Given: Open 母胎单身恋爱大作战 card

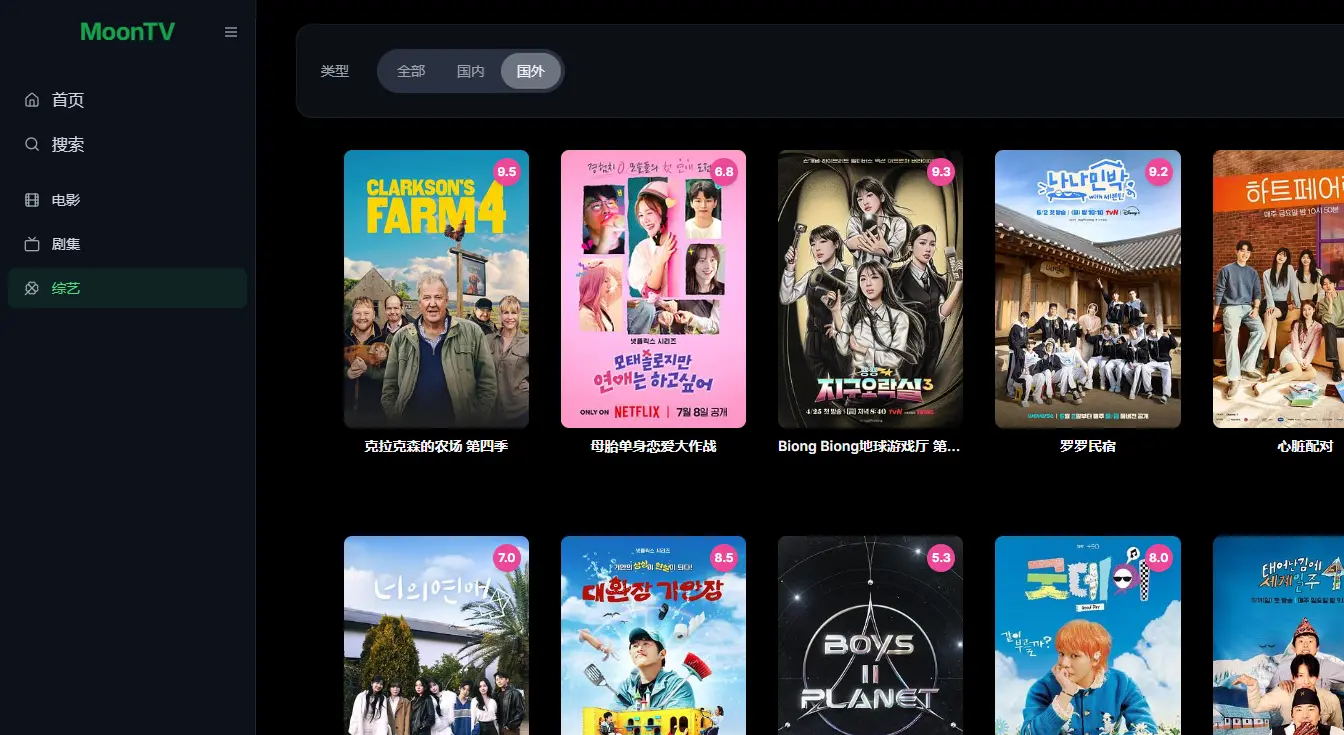Looking at the screenshot, I should pyautogui.click(x=653, y=289).
